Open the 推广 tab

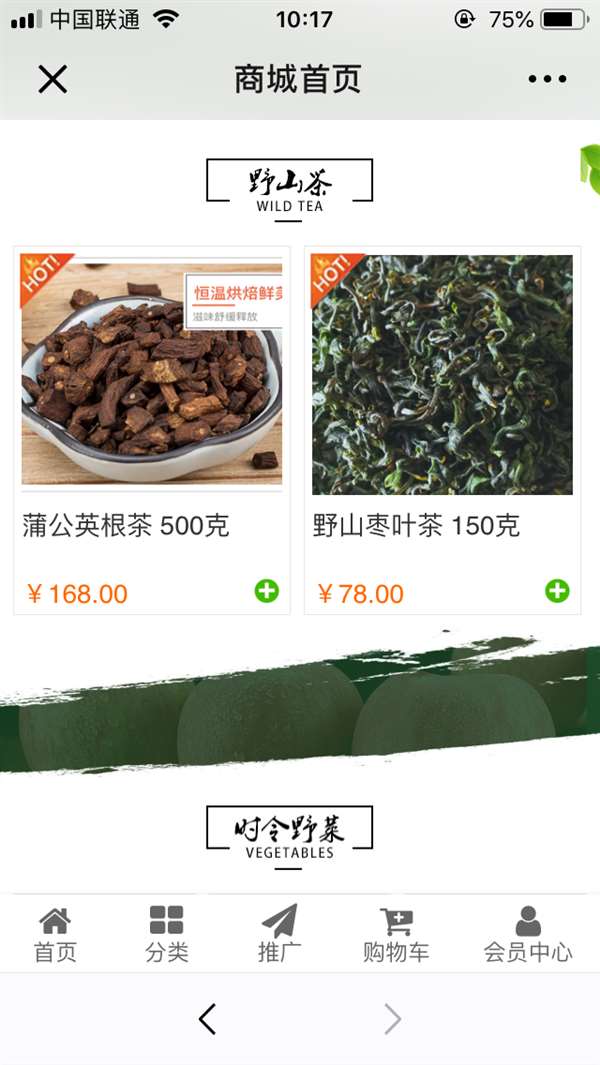click(279, 934)
